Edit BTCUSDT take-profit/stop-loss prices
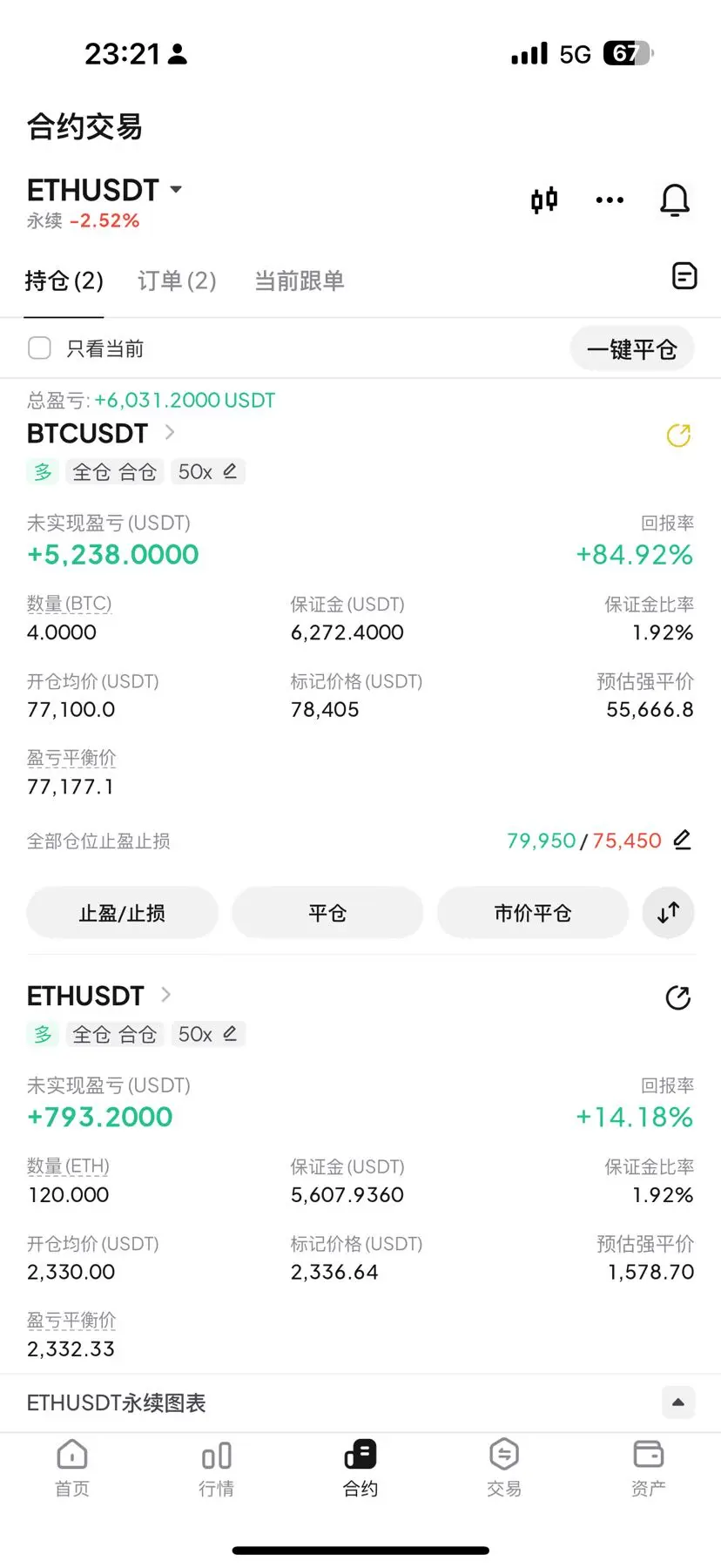The image size is (721, 1568). (x=683, y=840)
